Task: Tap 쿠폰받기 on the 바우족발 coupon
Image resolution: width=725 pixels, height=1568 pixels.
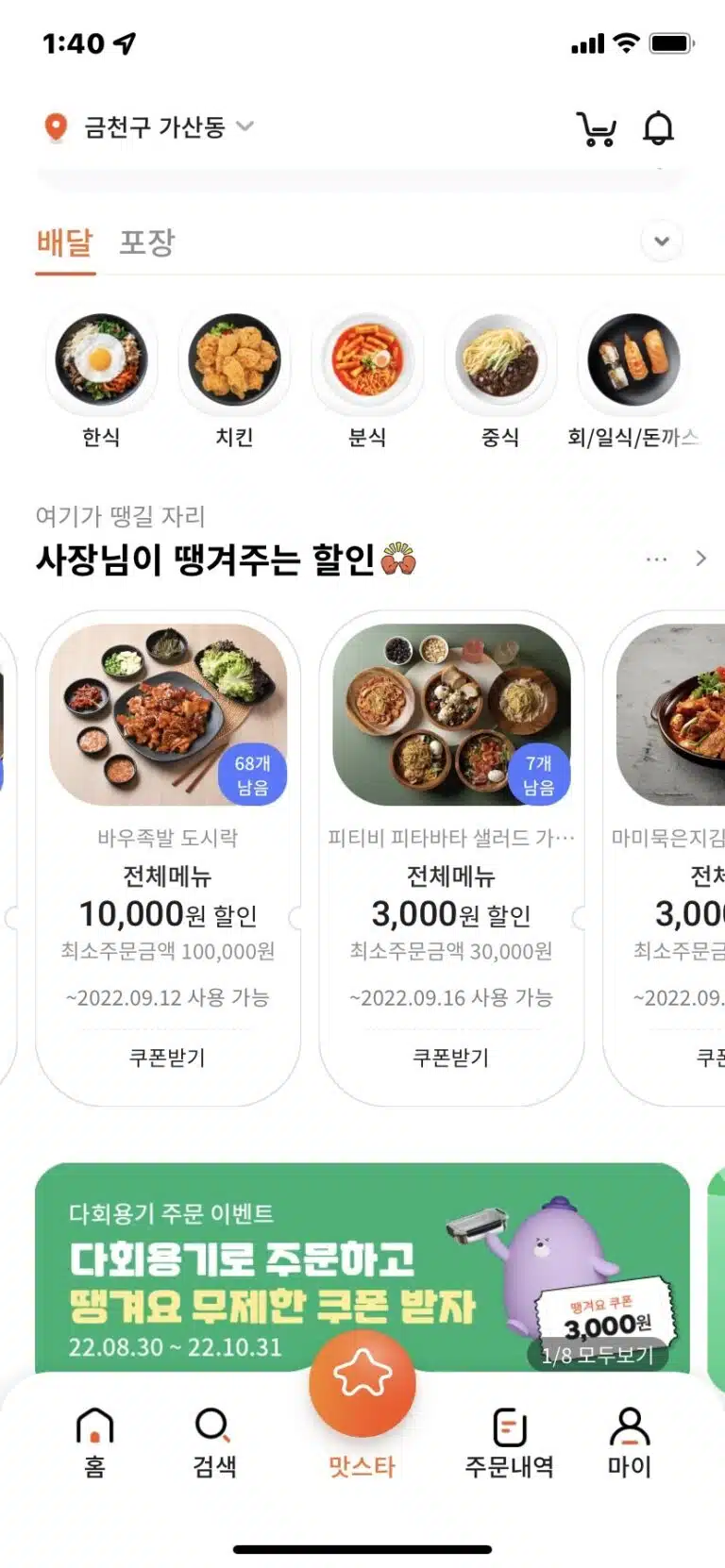Action: pyautogui.click(x=167, y=1058)
